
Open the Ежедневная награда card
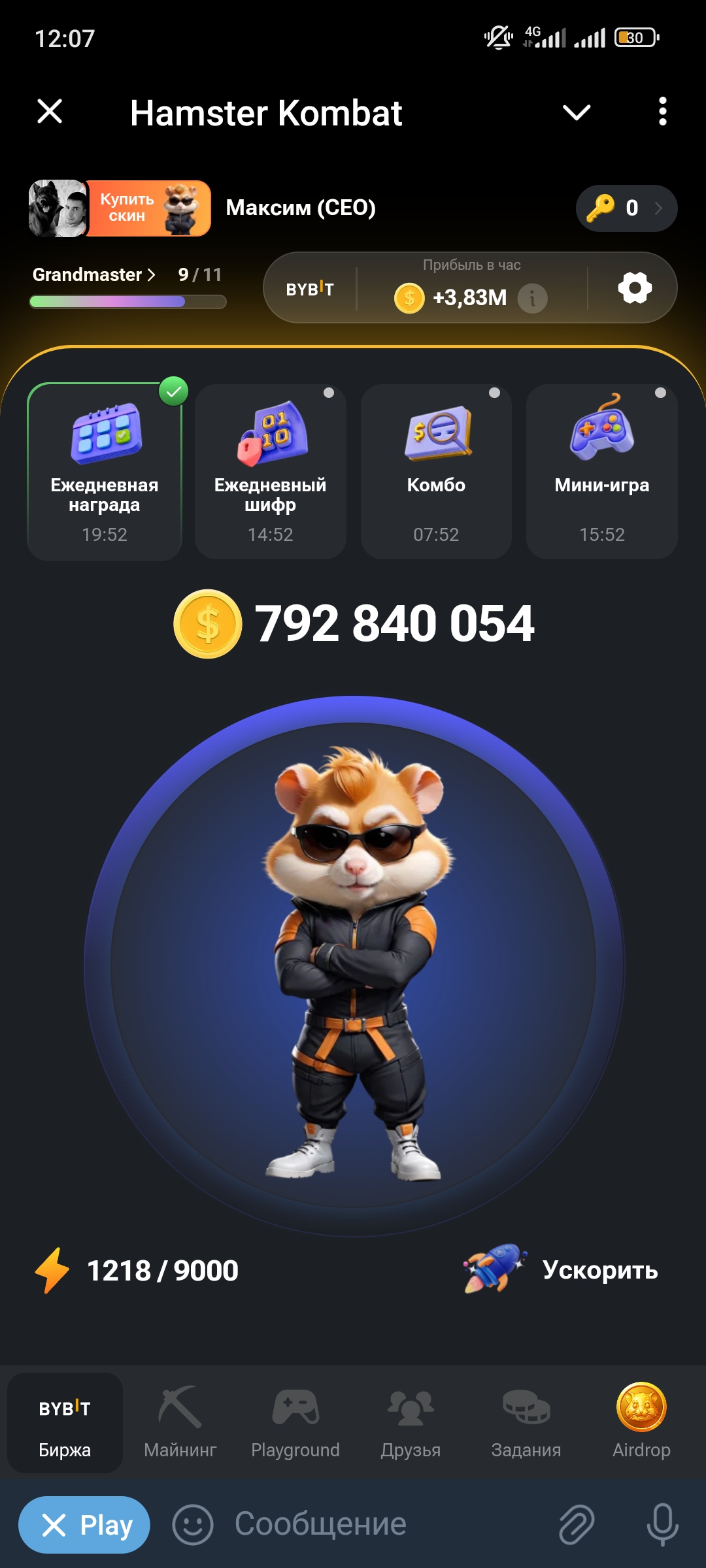pyautogui.click(x=105, y=472)
